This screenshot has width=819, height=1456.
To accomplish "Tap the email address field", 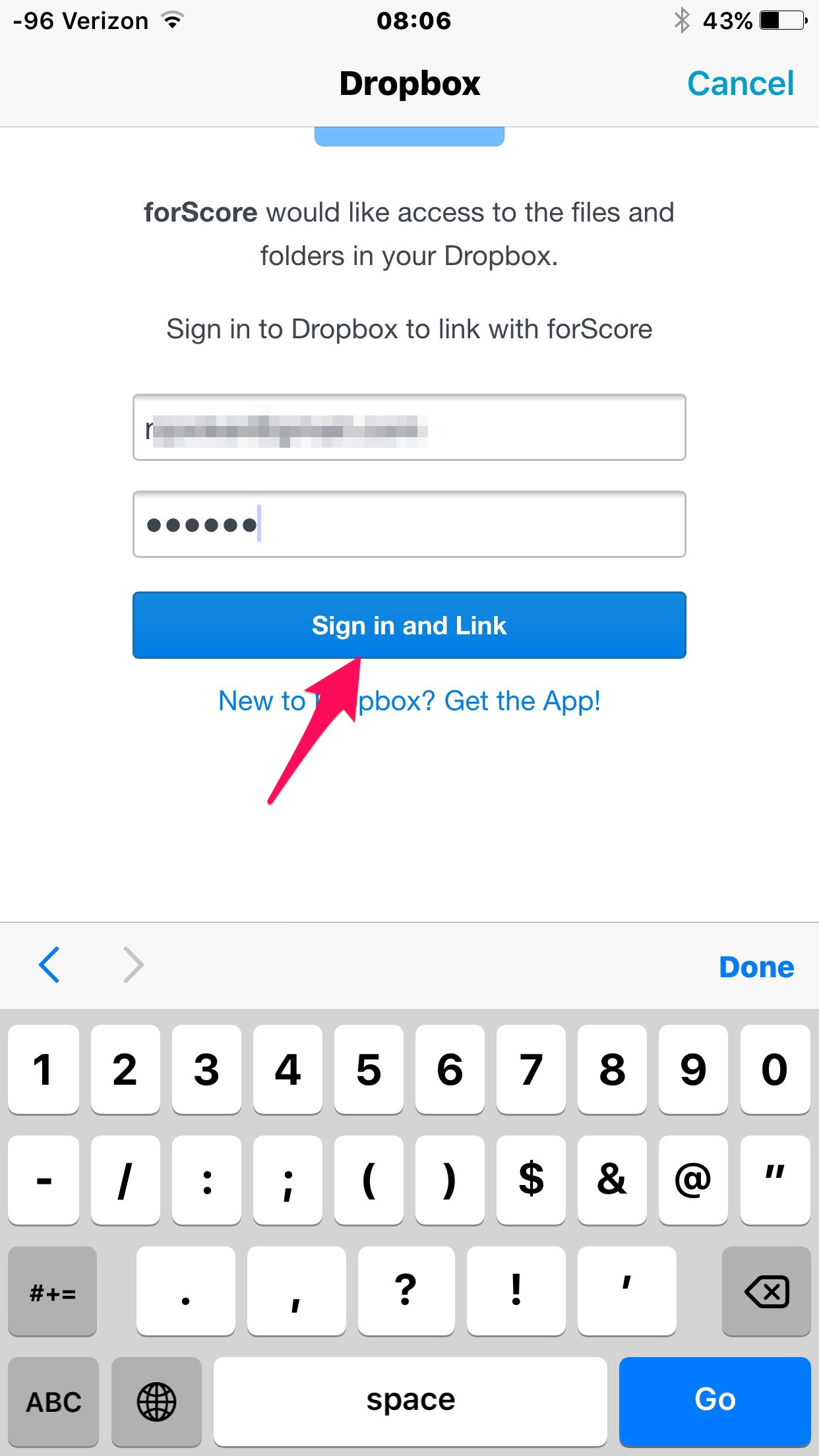I will pos(409,427).
